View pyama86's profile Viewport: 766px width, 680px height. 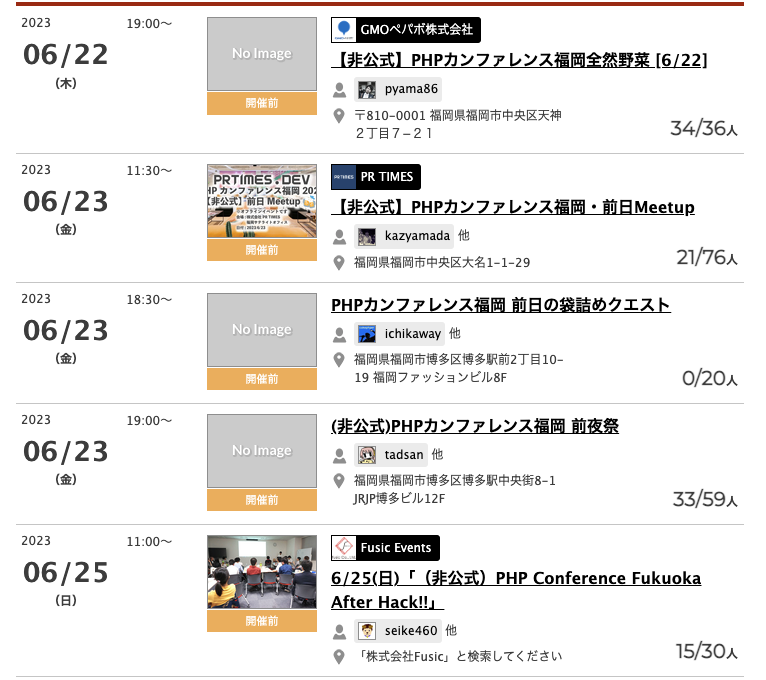pos(398,89)
